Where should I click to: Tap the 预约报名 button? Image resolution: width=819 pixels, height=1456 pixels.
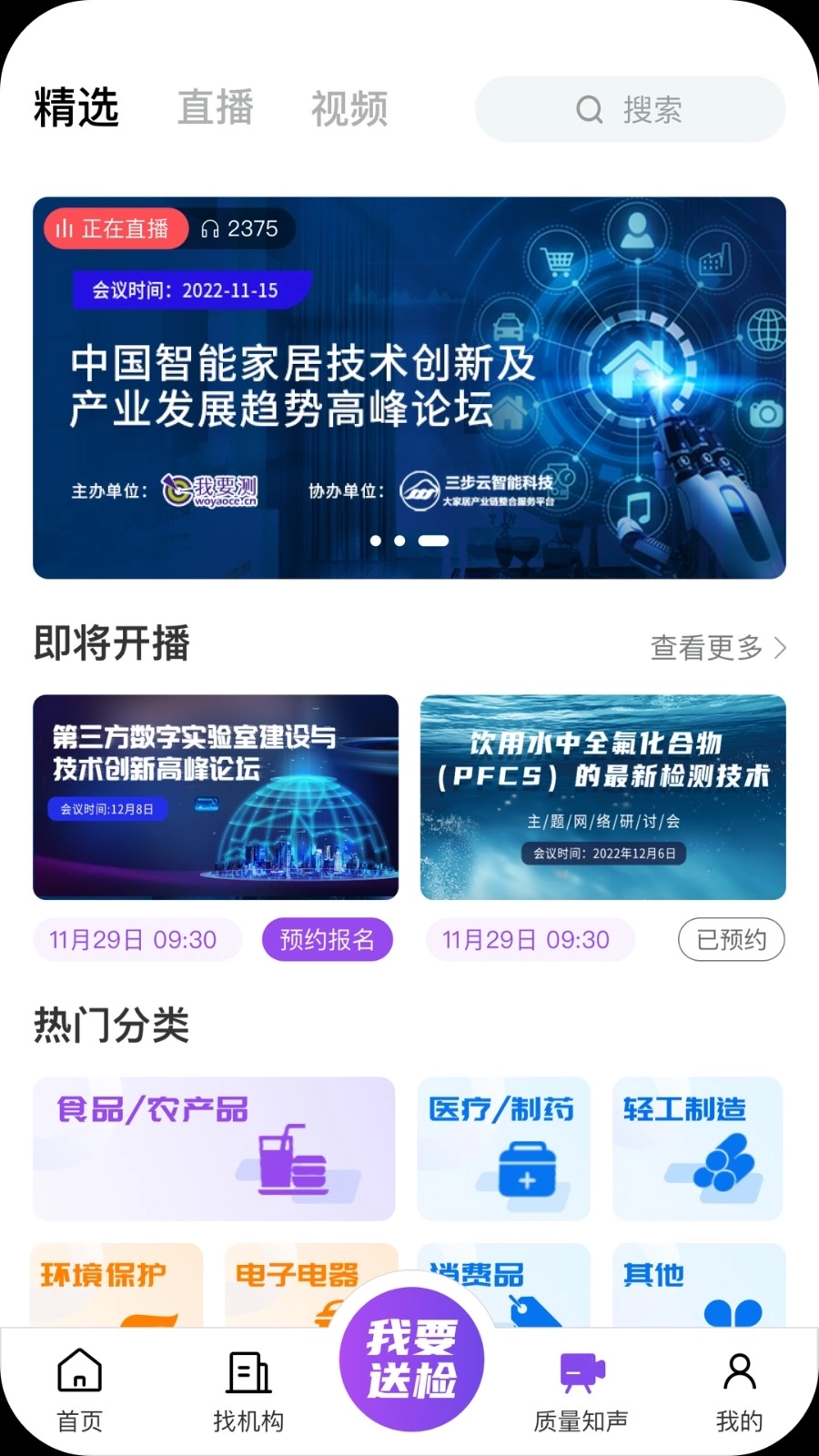(327, 939)
